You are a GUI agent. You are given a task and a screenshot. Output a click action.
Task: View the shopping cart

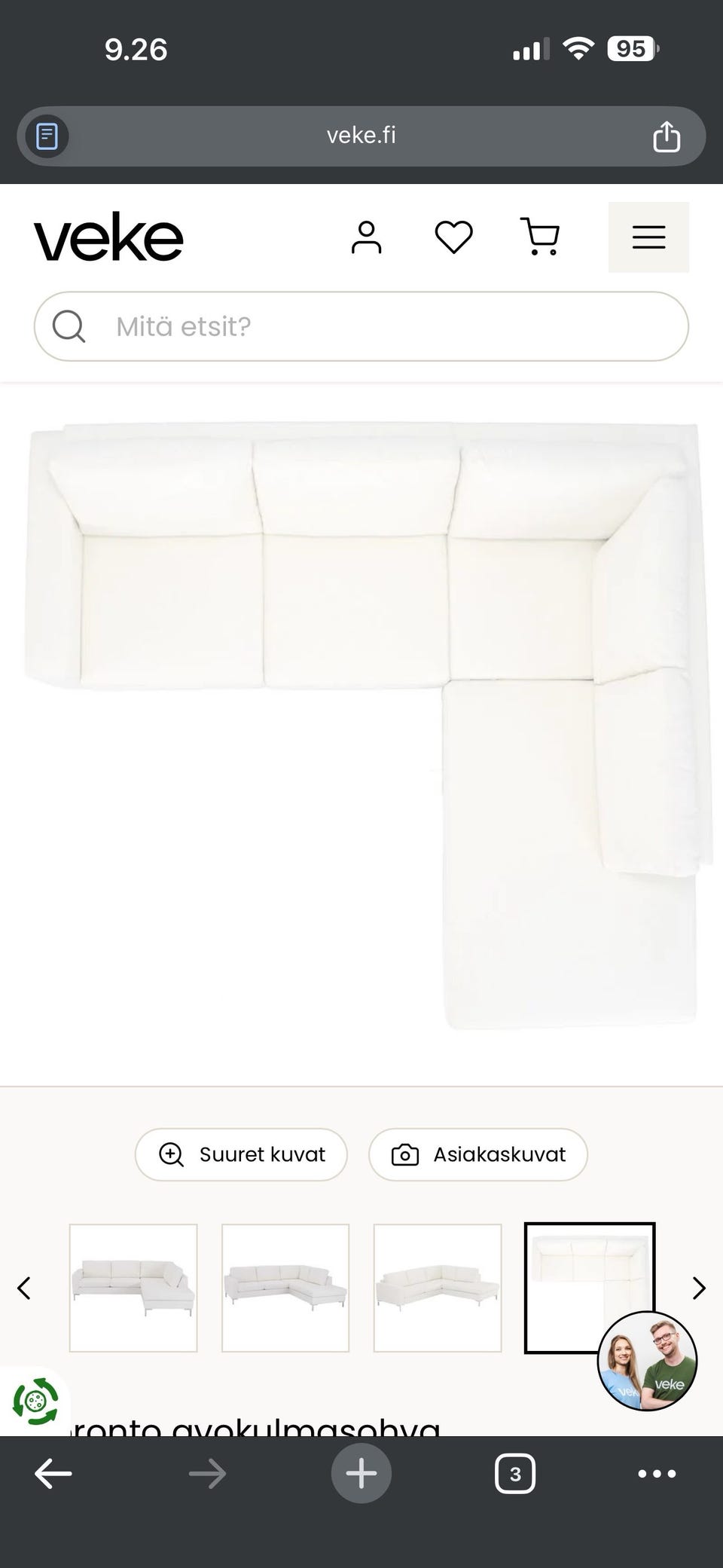(540, 237)
